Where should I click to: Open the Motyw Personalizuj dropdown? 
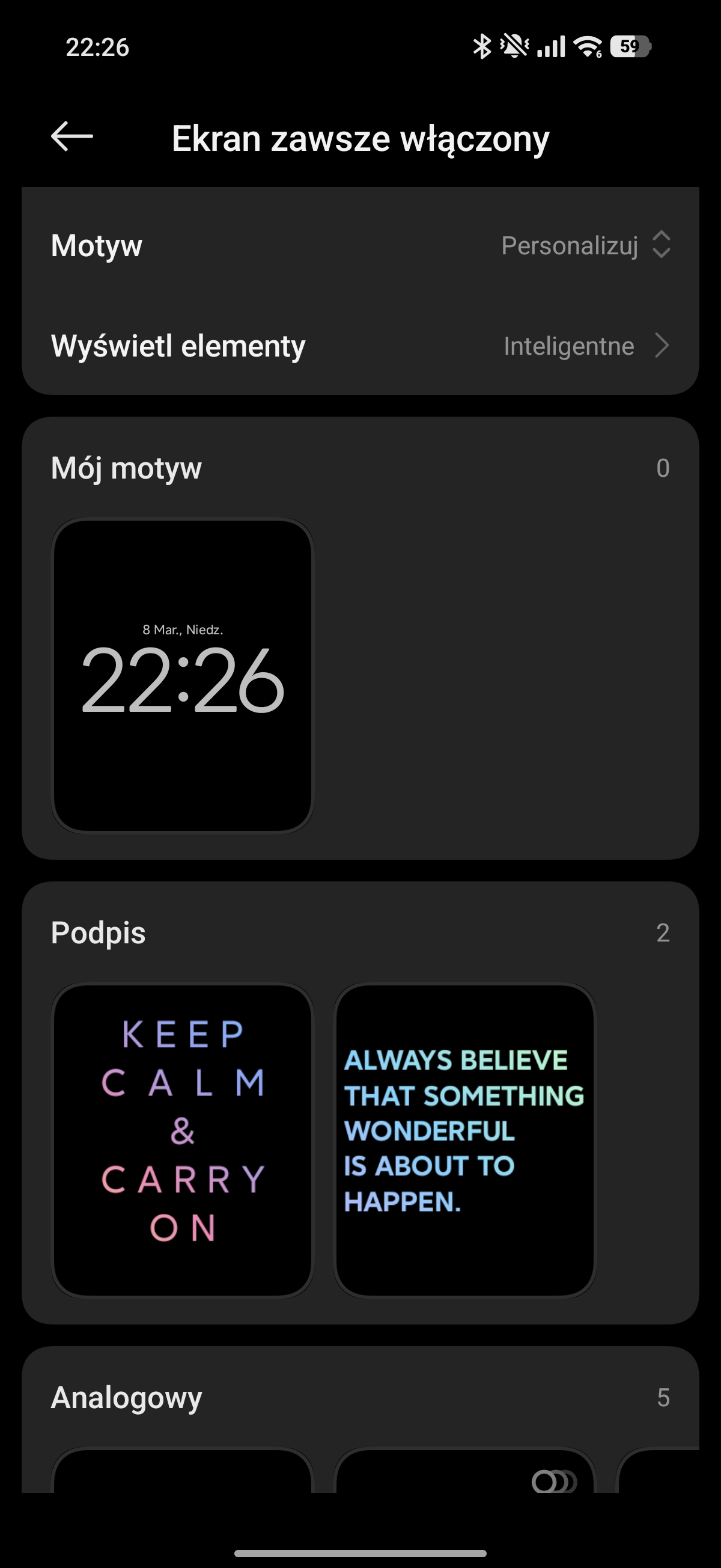585,246
